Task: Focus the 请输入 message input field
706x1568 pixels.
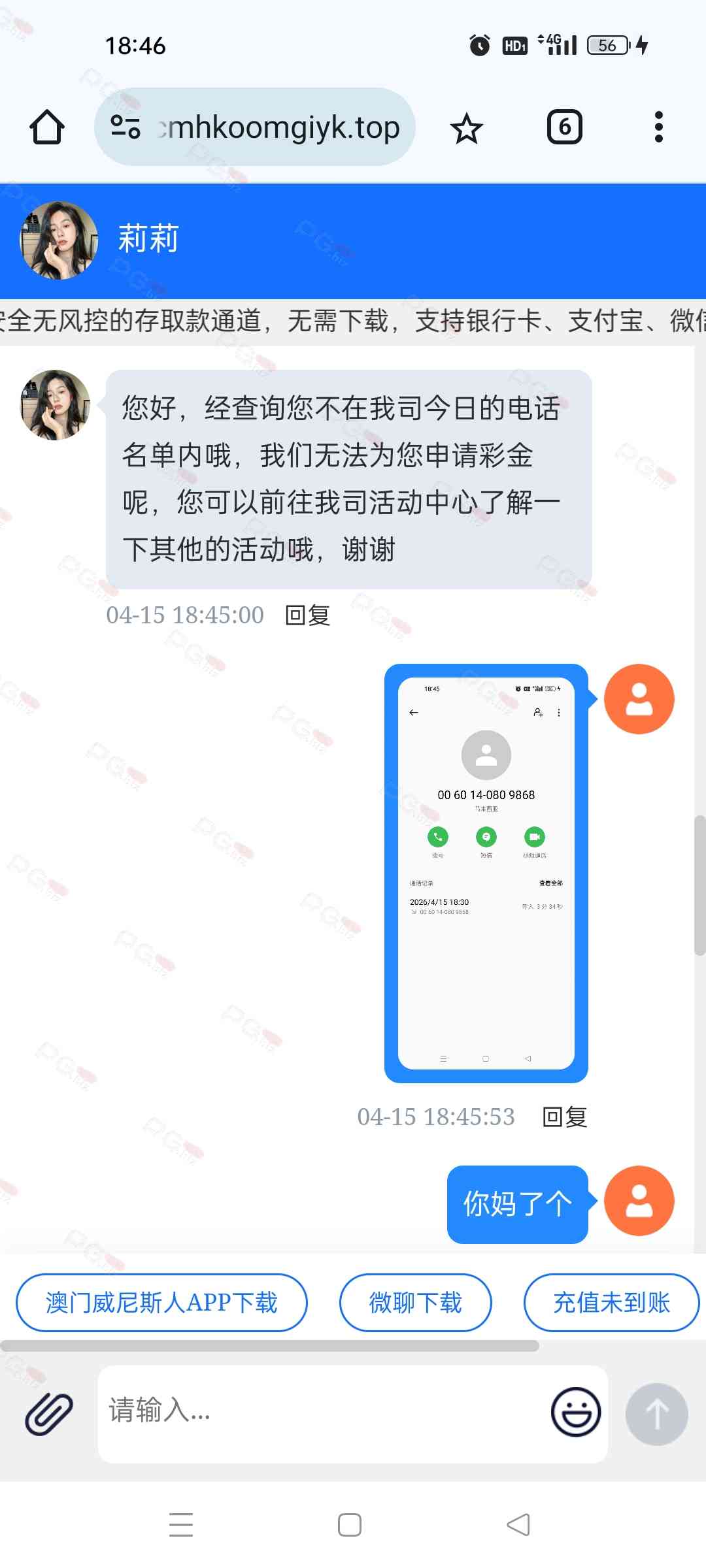Action: [320, 1411]
